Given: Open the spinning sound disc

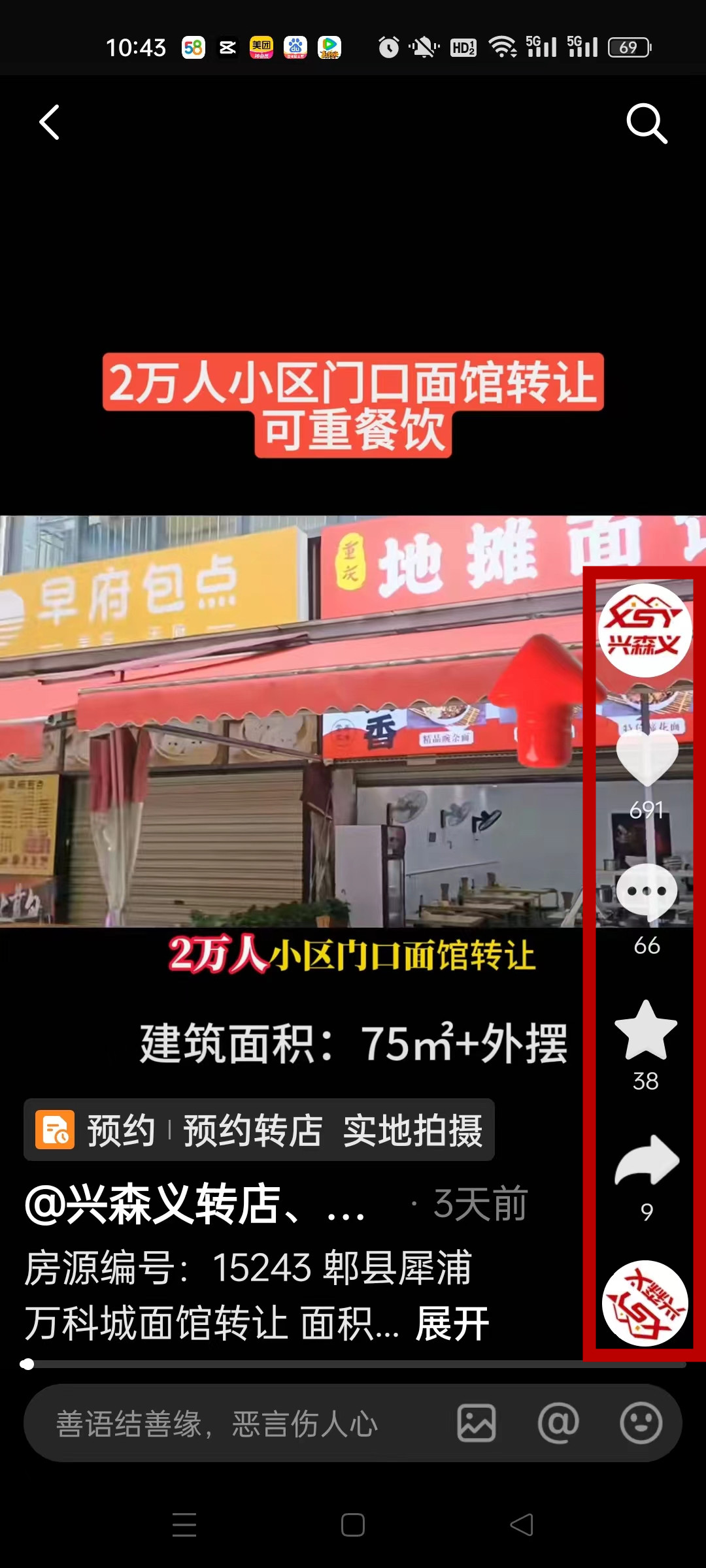Looking at the screenshot, I should coord(645,1303).
